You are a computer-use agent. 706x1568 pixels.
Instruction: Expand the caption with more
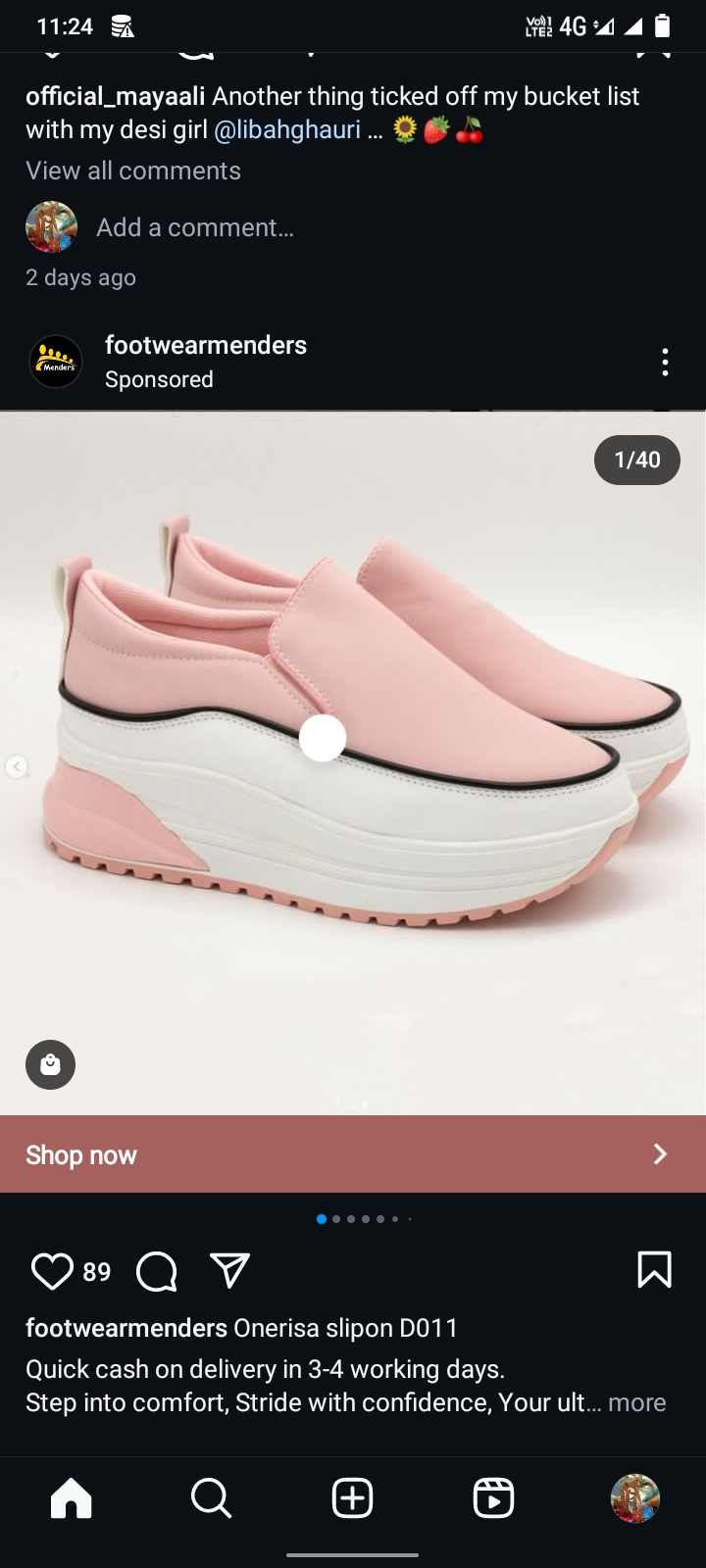(x=636, y=1402)
